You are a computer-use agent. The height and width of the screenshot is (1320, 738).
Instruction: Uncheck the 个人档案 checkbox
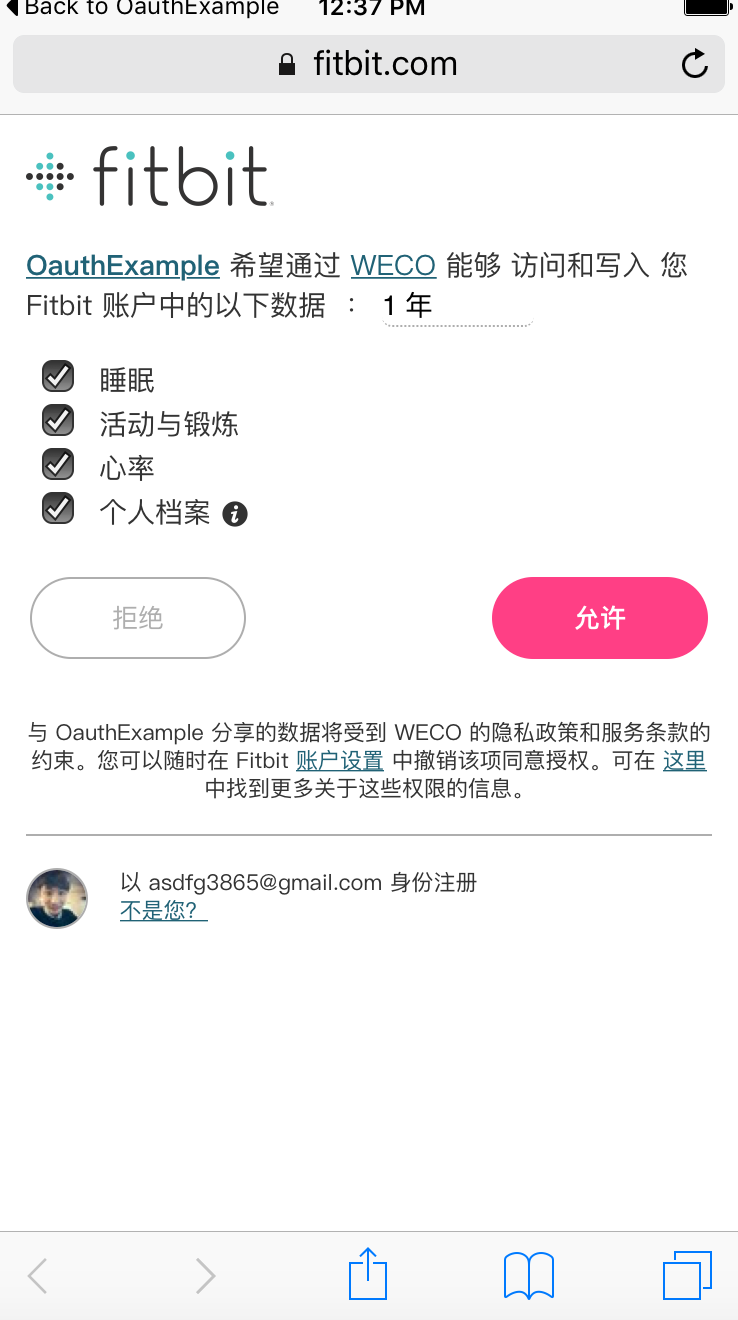tap(58, 509)
